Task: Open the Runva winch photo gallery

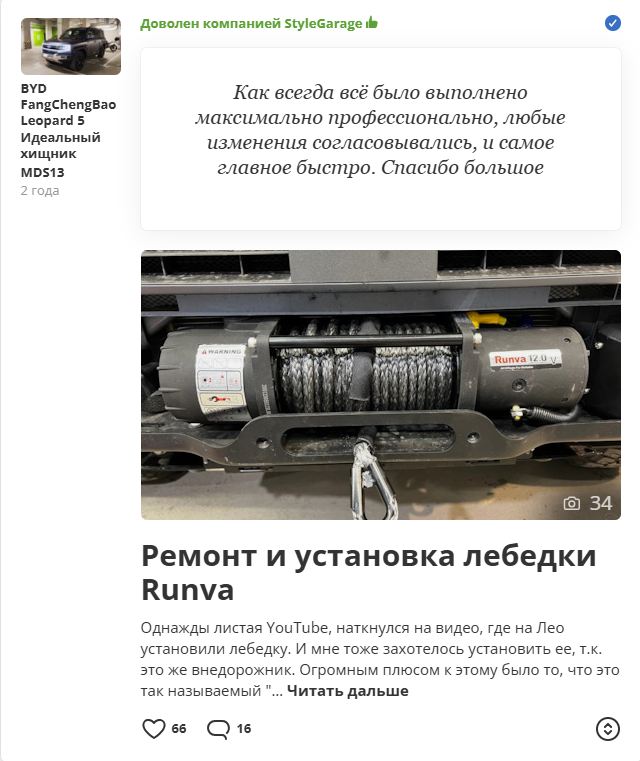Action: coord(381,385)
